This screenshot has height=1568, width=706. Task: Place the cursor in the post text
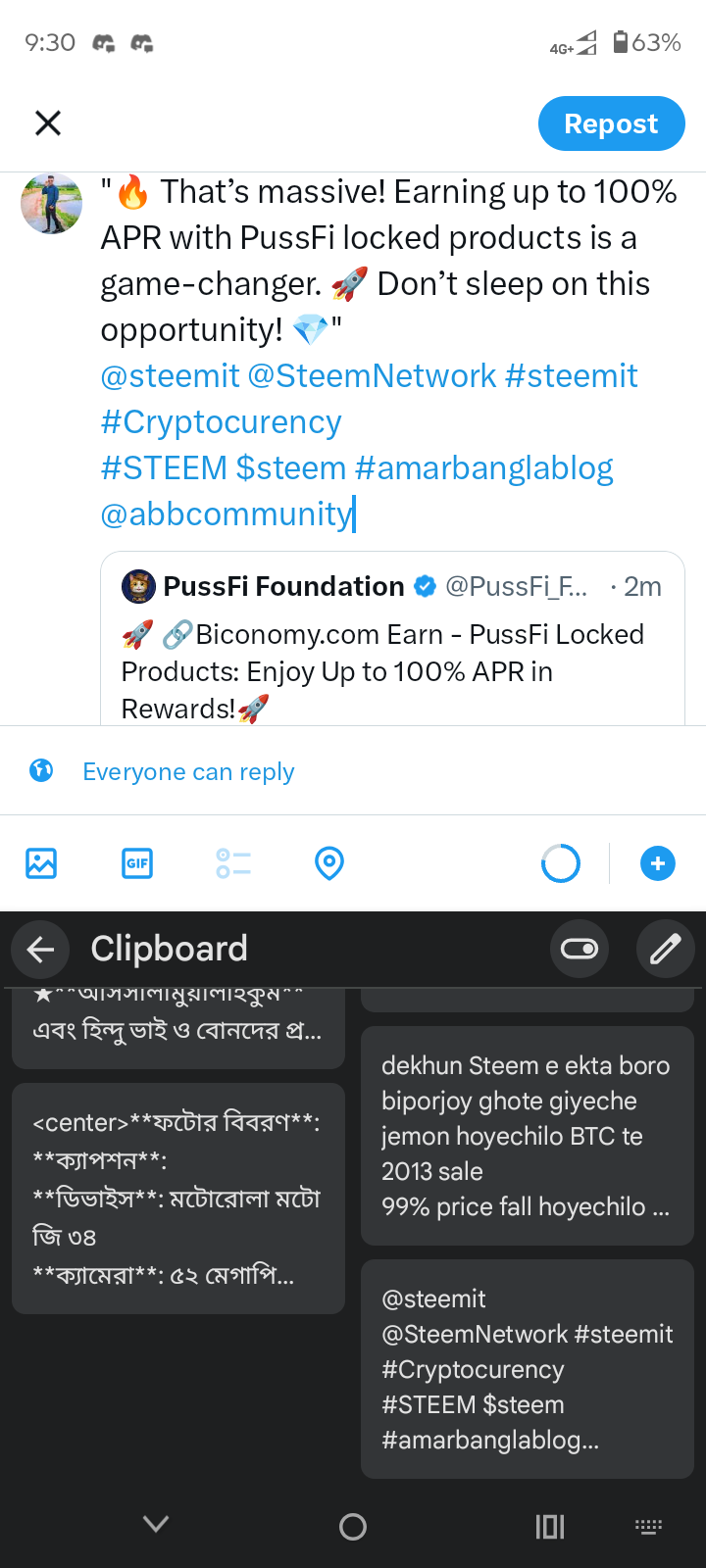[x=373, y=353]
